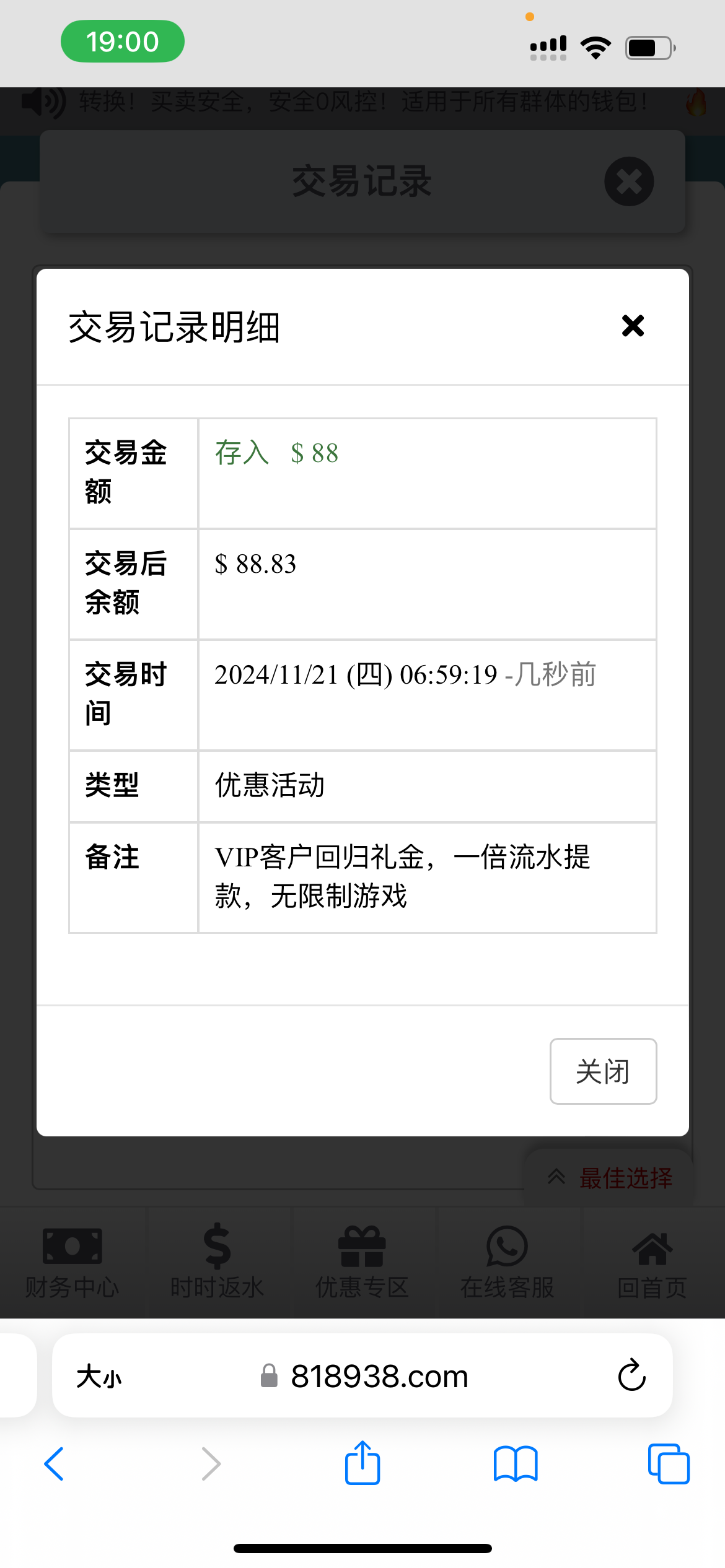Tap the 关闭 button
Screen dimensions: 725x1568
[603, 1071]
